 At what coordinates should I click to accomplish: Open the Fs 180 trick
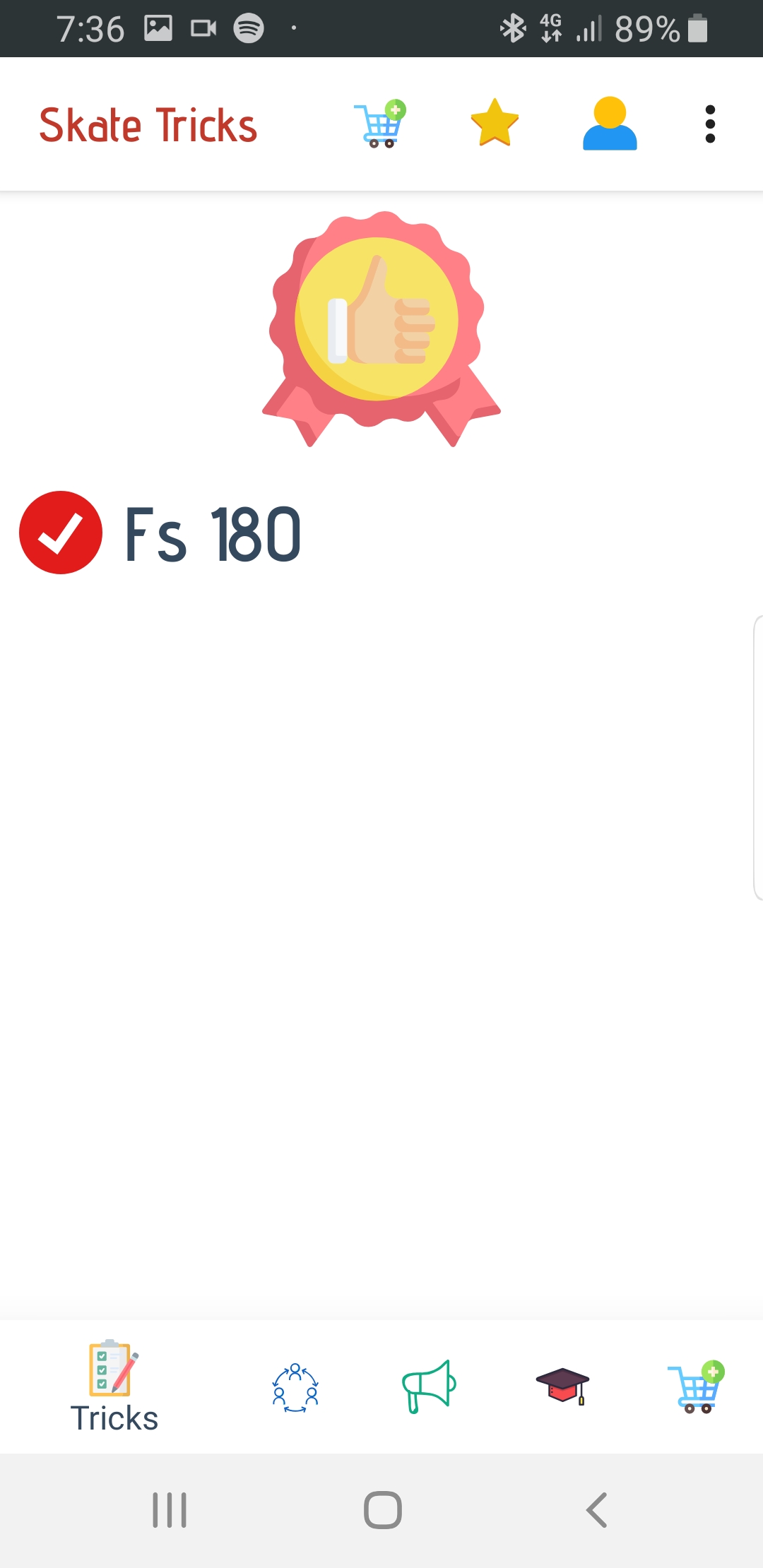(x=213, y=534)
